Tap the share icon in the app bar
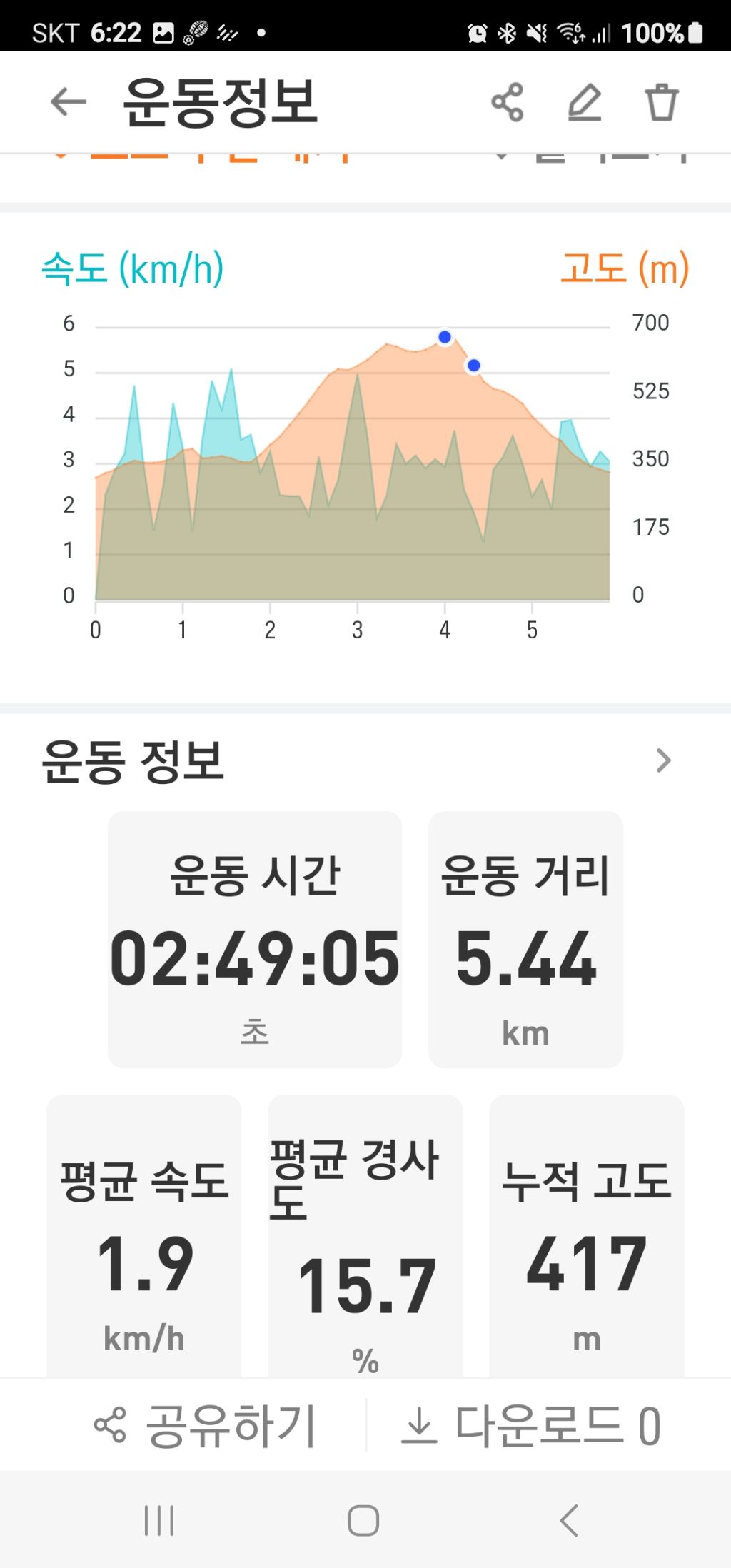Viewport: 731px width, 1568px height. 508,102
